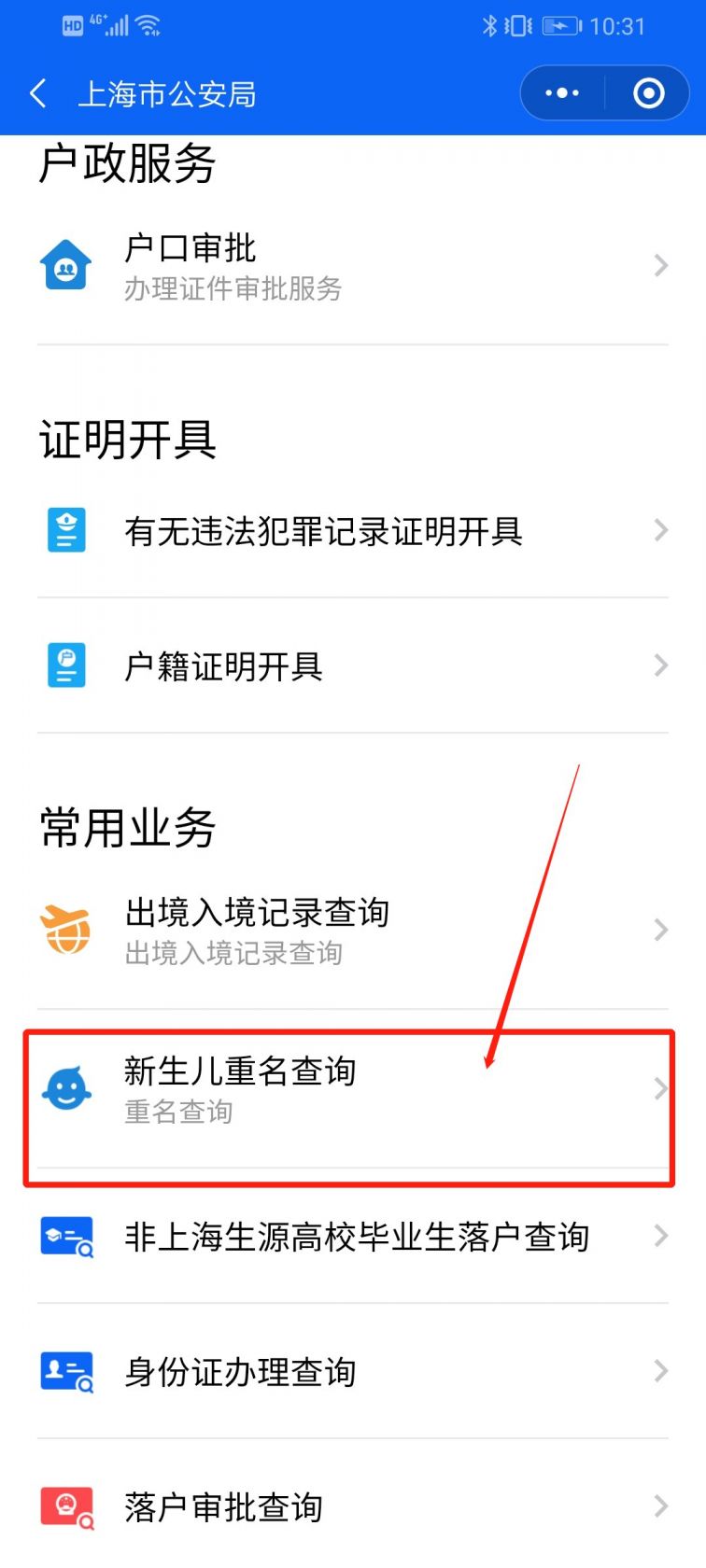
Task: Open 新生儿重名查询
Action: click(x=353, y=1089)
